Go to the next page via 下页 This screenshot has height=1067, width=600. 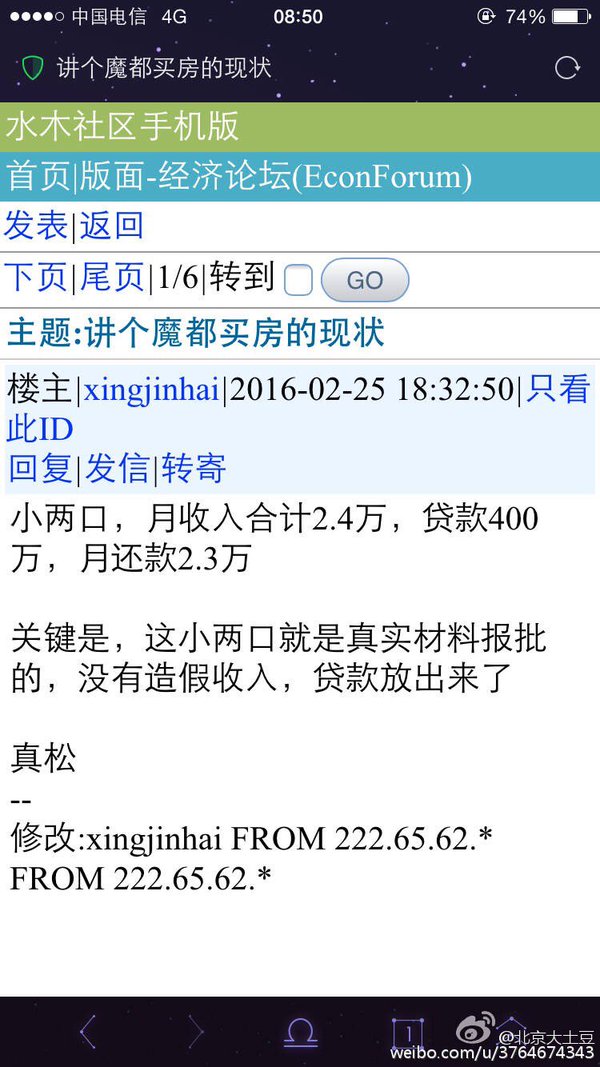(36, 278)
